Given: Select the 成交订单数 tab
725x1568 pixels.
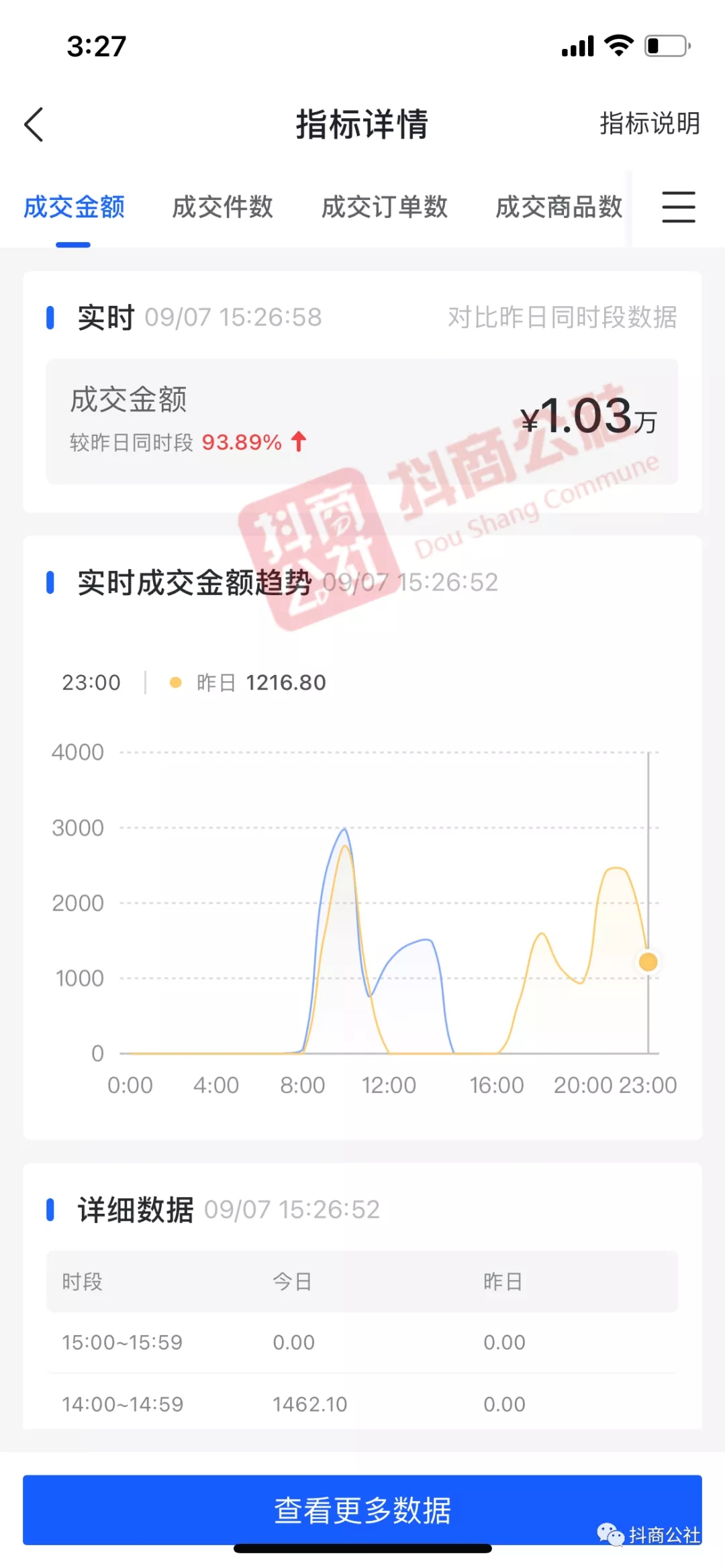Looking at the screenshot, I should (385, 207).
